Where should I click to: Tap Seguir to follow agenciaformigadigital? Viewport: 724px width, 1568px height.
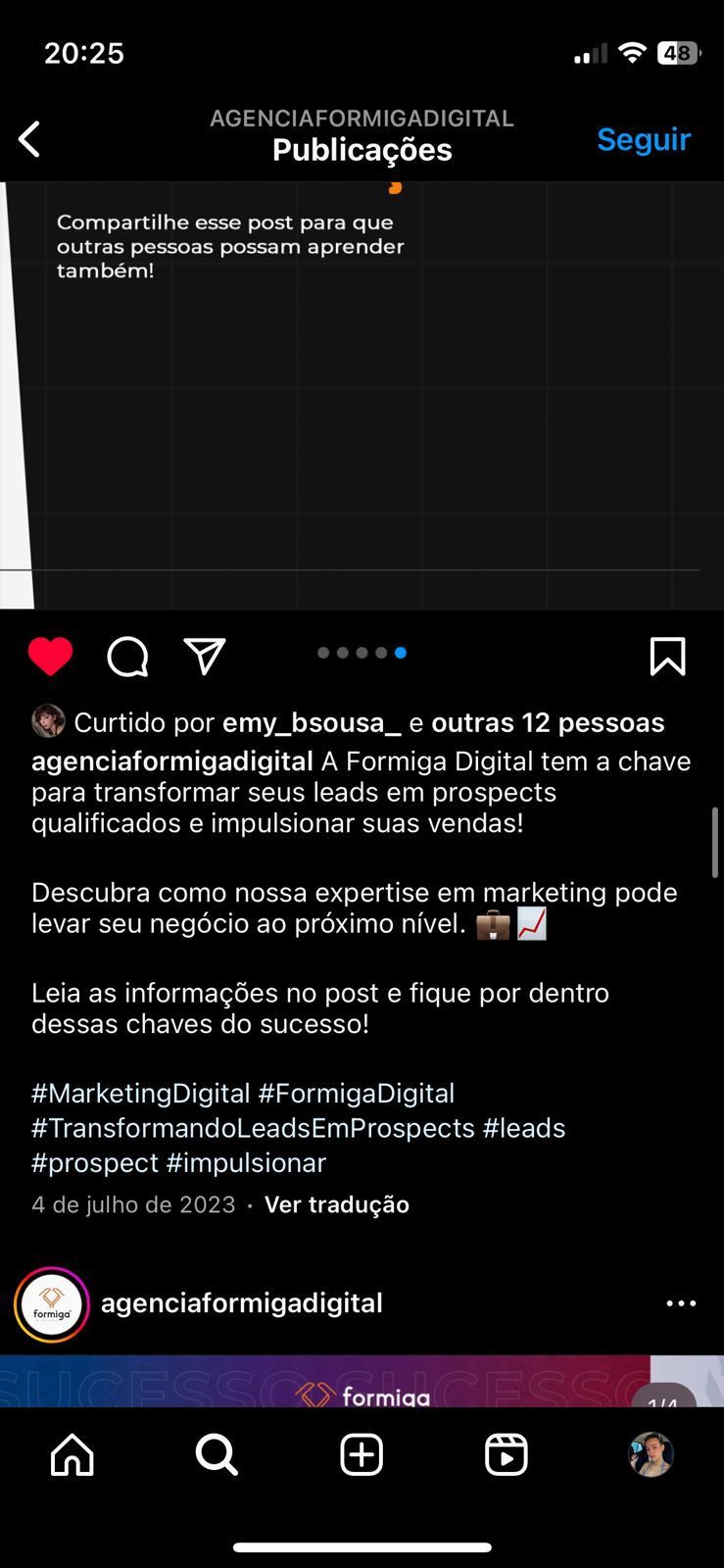point(643,139)
